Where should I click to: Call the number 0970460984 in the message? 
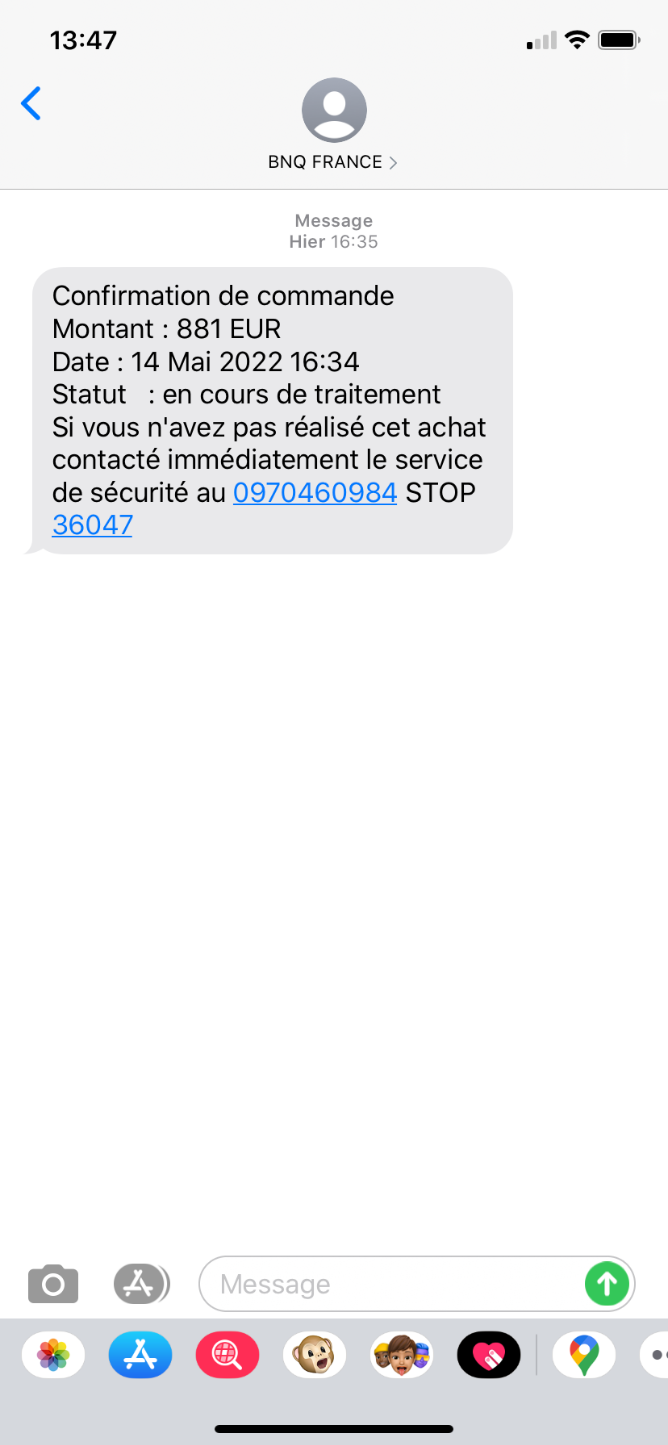[315, 492]
